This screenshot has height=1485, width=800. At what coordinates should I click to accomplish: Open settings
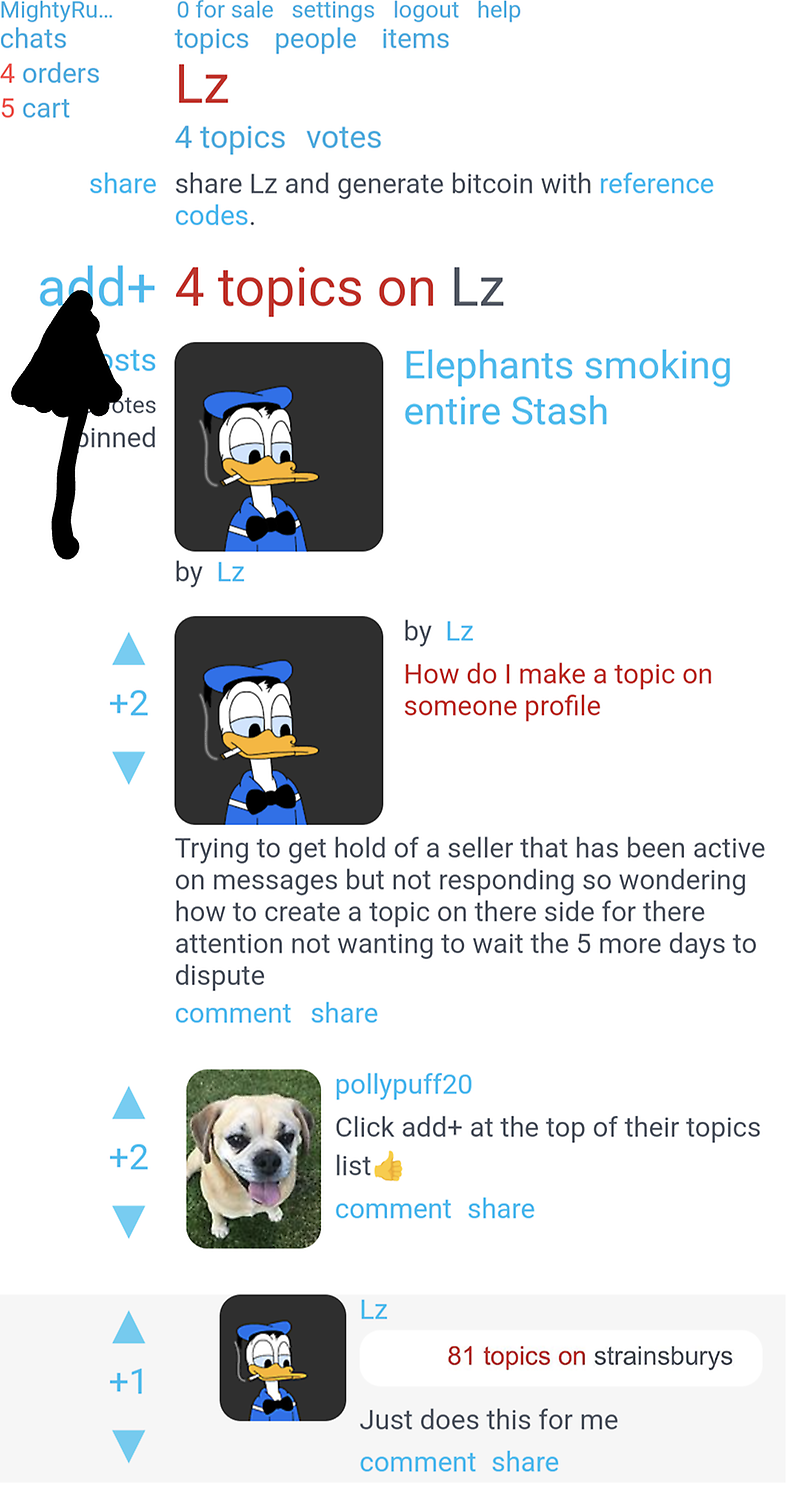[333, 11]
